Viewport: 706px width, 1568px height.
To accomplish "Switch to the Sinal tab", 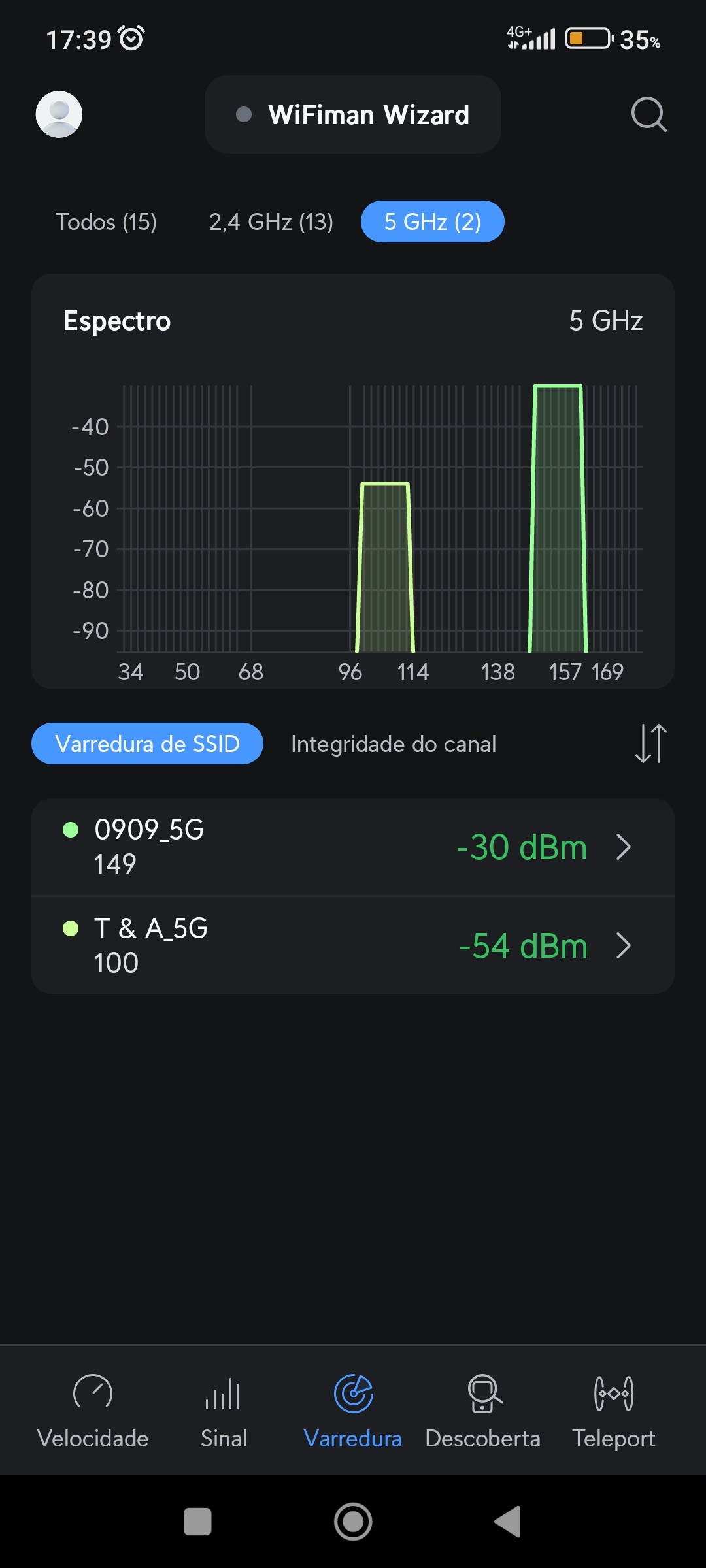I will (224, 1410).
